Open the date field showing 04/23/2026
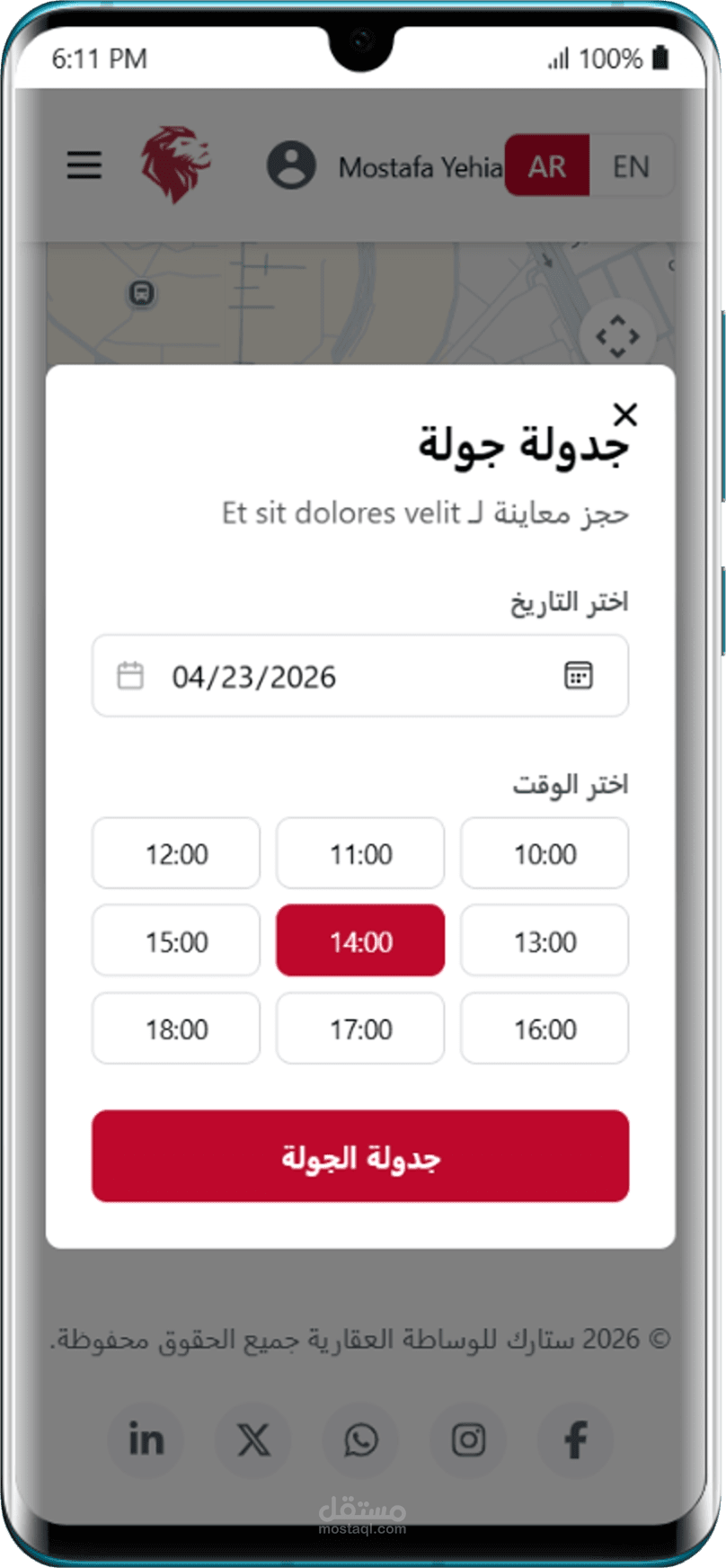 click(359, 676)
